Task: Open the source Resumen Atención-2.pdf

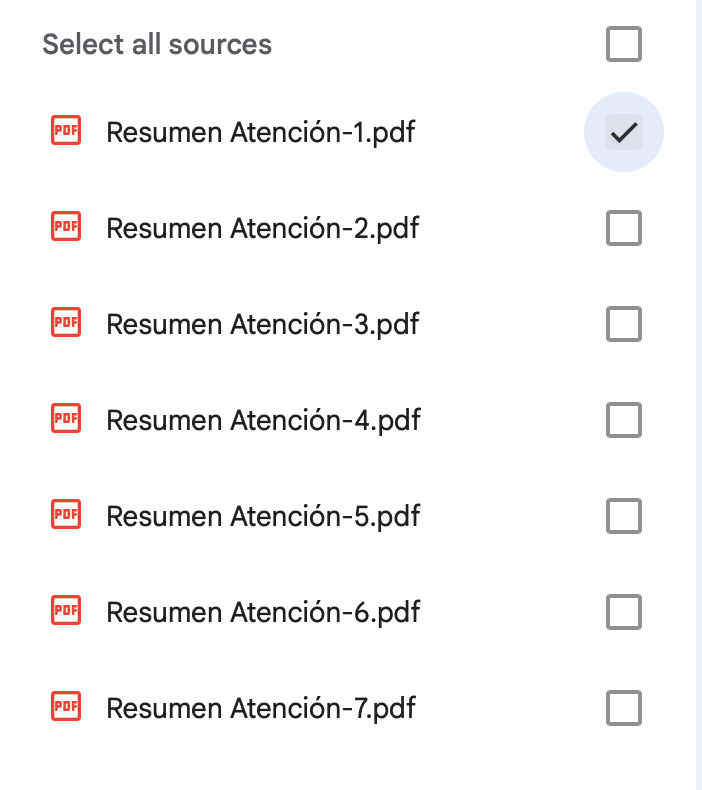Action: [x=262, y=229]
